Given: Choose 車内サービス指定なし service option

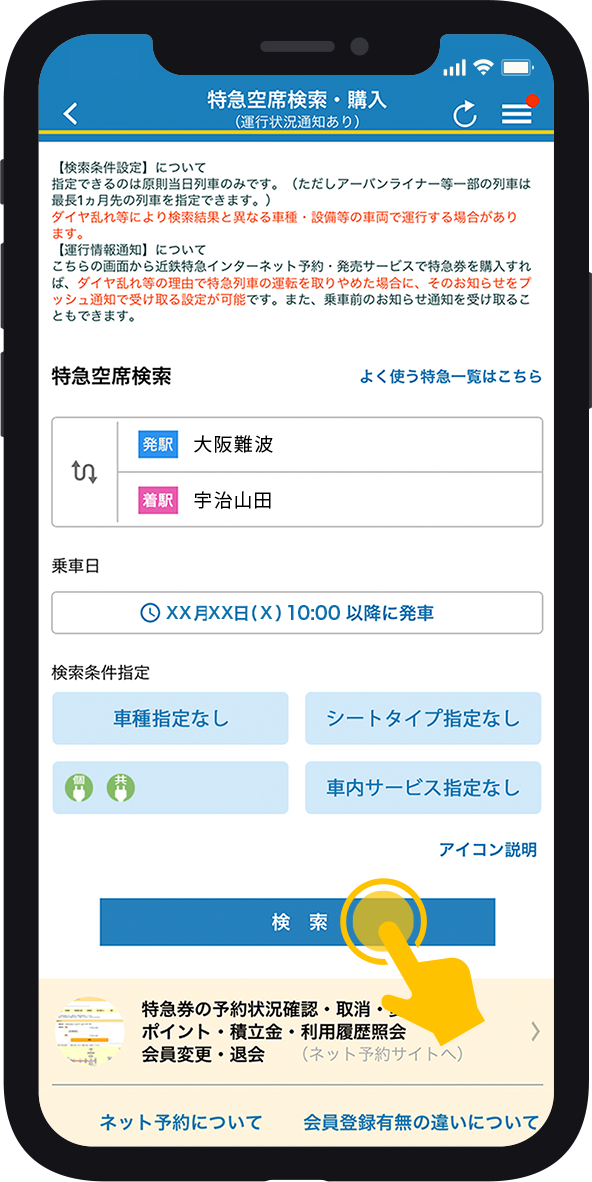Looking at the screenshot, I should tap(423, 788).
